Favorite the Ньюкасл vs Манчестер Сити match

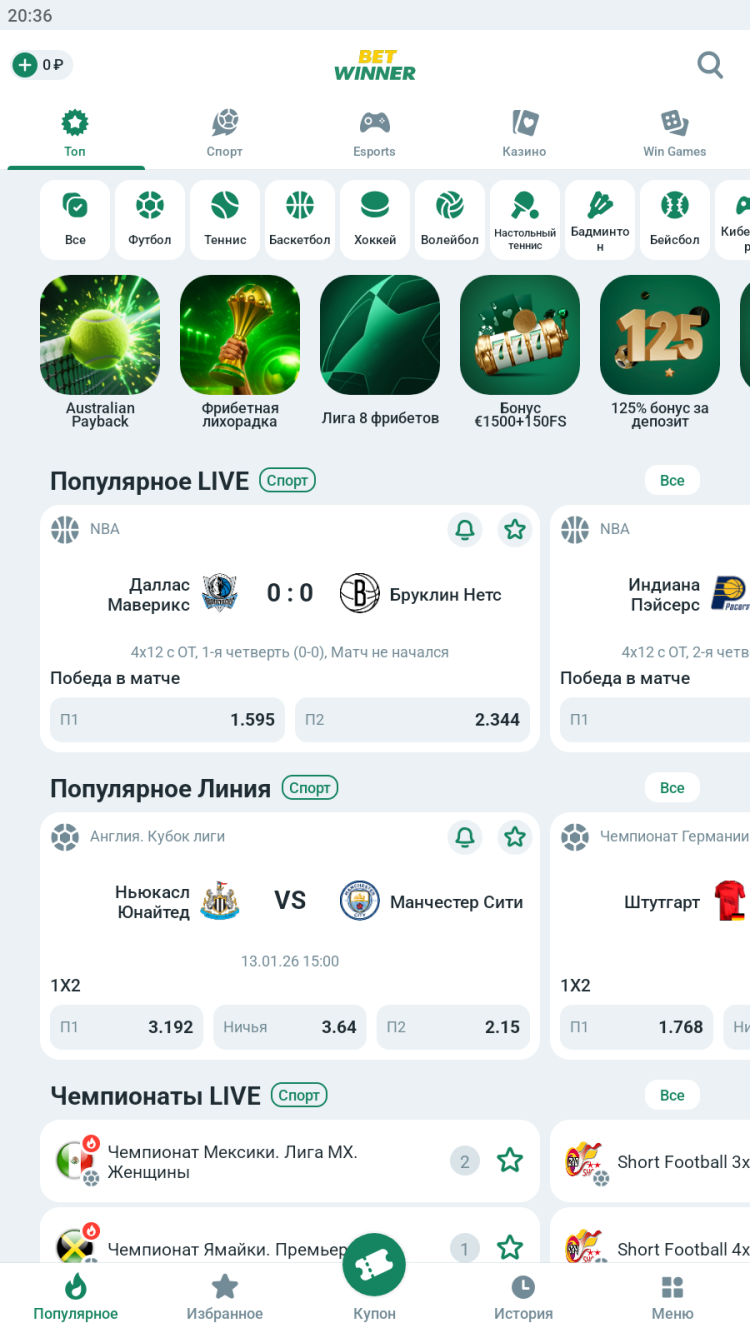tap(515, 836)
